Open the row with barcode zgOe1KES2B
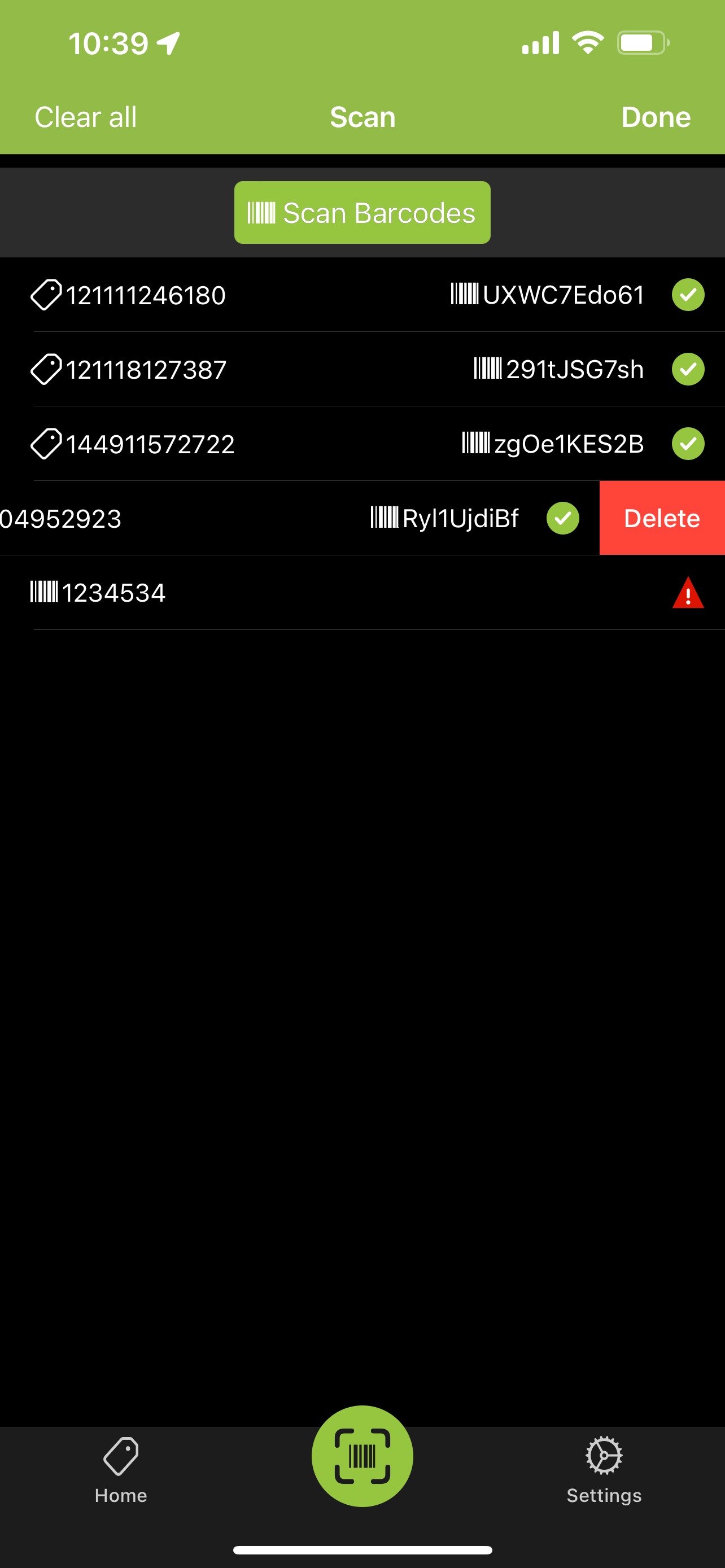 pos(362,443)
